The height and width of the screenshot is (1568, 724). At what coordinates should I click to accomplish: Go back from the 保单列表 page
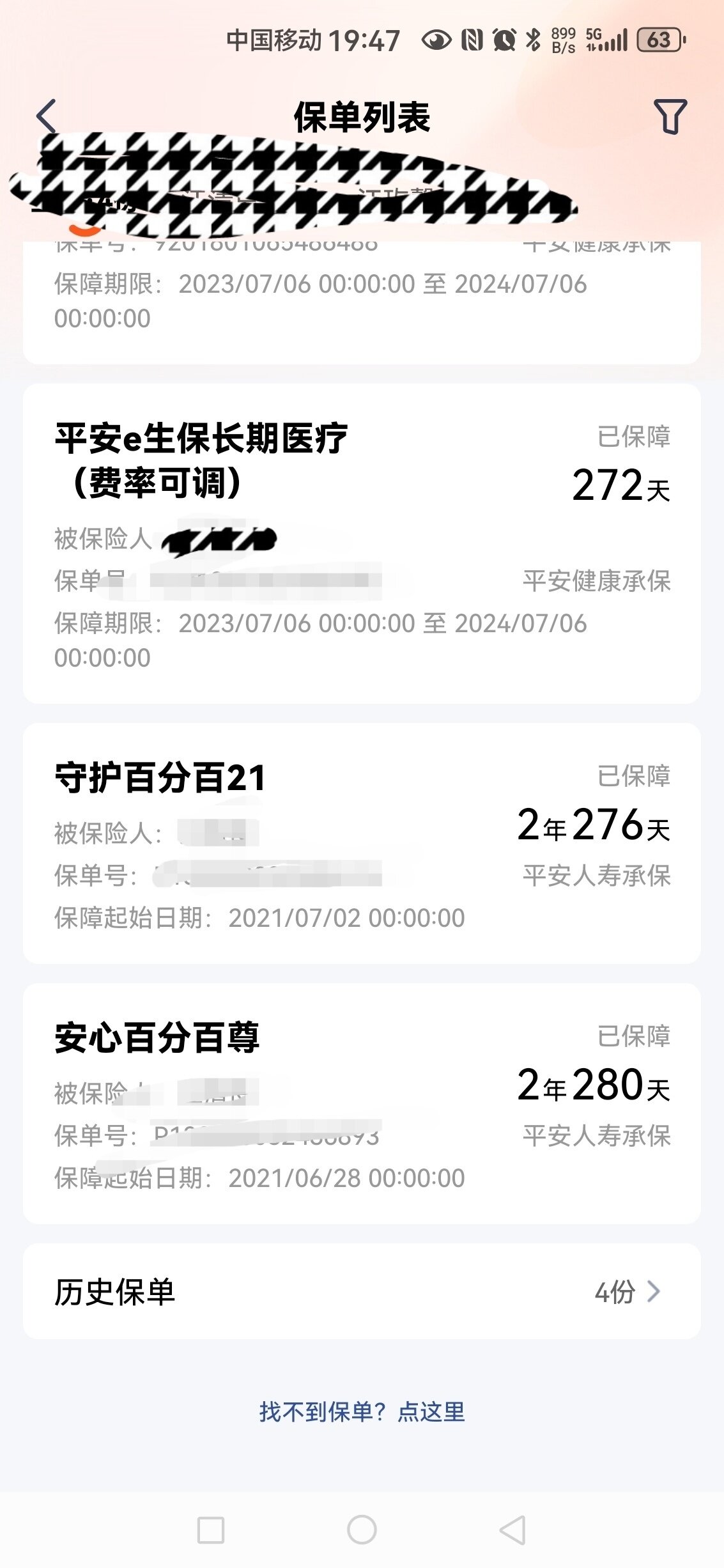coord(47,117)
